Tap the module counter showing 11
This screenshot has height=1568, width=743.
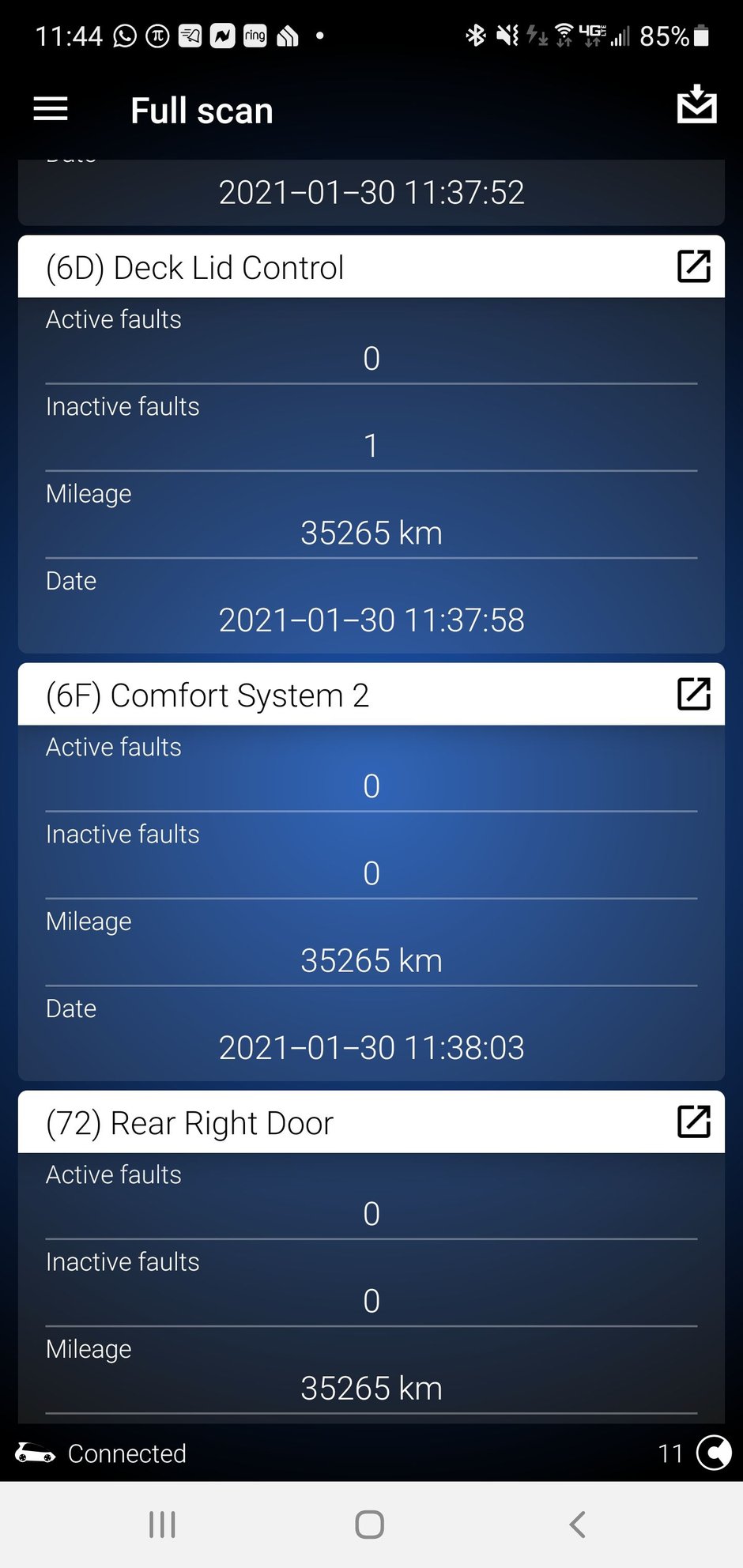coord(671,1454)
